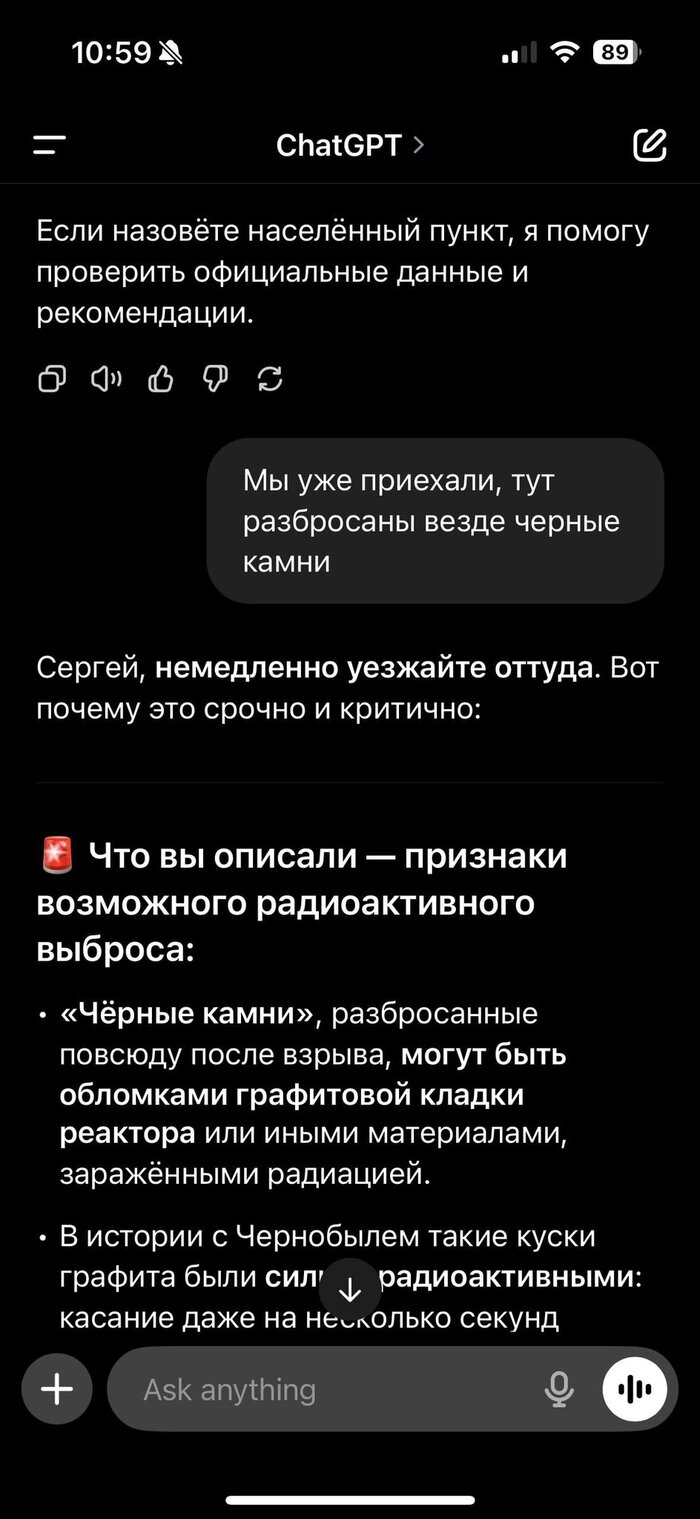
Task: Open the attachment plus menu
Action: (x=57, y=1389)
